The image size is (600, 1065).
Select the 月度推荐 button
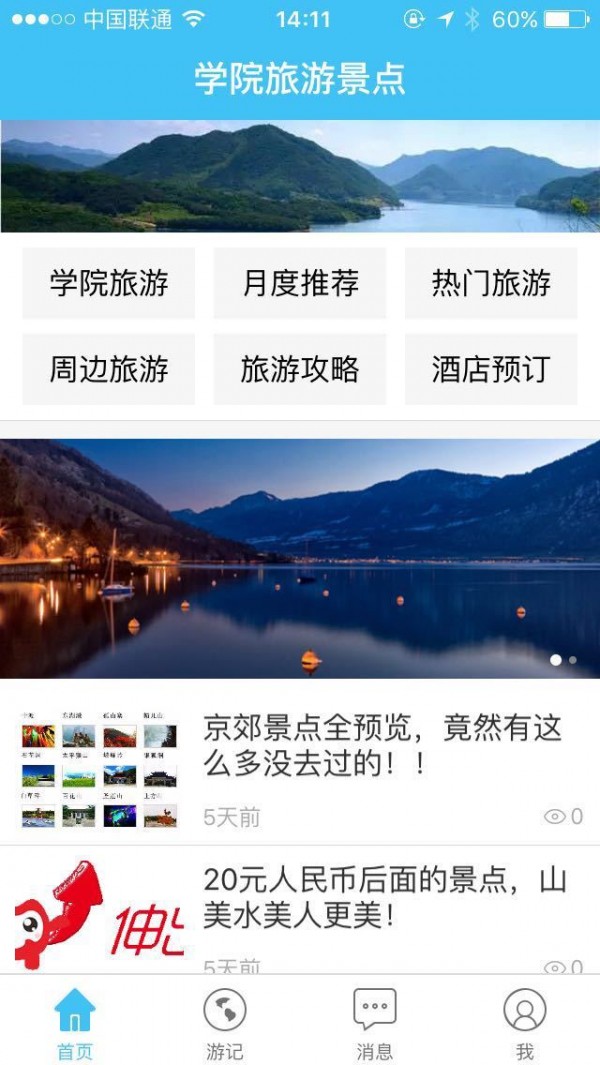click(x=300, y=284)
